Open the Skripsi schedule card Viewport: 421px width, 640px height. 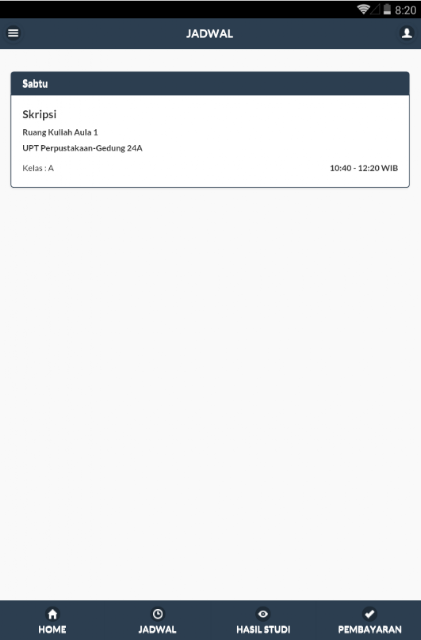[210, 141]
